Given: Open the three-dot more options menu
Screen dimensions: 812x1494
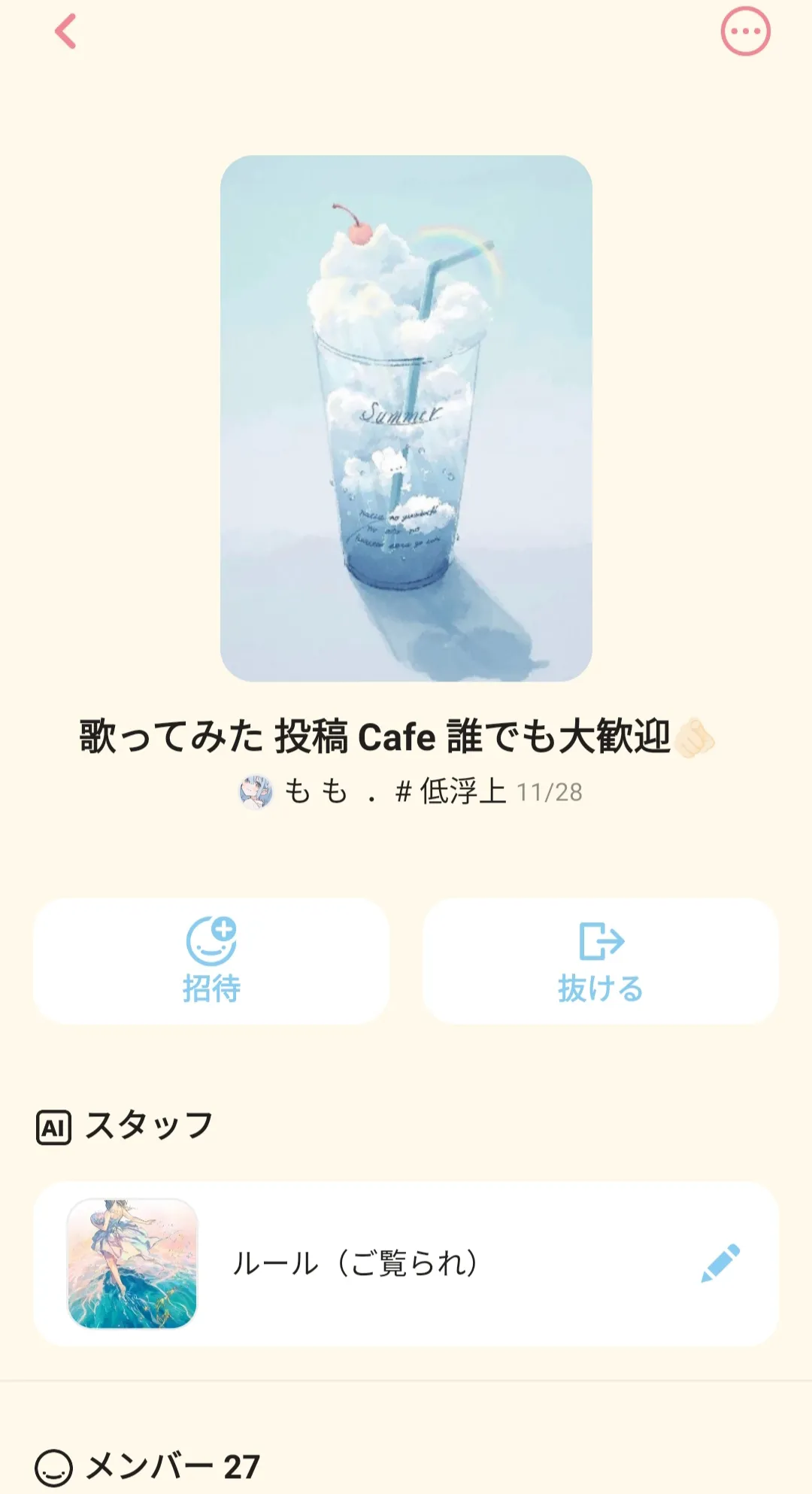Looking at the screenshot, I should tap(745, 32).
